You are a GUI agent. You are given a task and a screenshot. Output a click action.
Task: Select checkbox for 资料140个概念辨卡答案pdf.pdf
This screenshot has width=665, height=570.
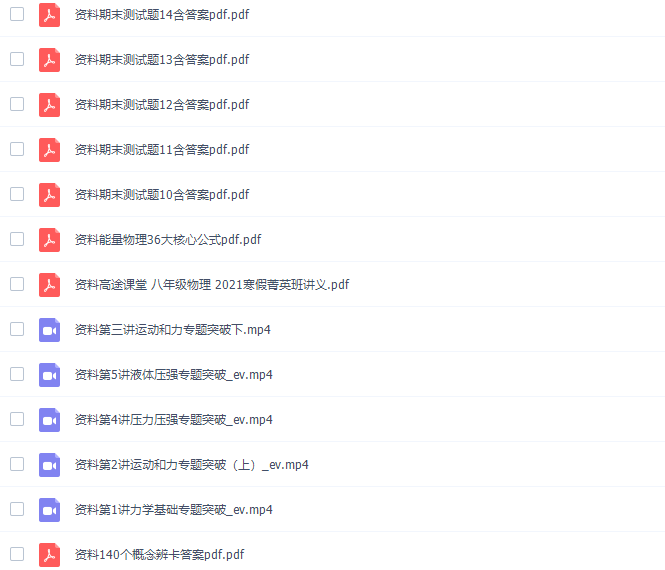click(x=17, y=554)
